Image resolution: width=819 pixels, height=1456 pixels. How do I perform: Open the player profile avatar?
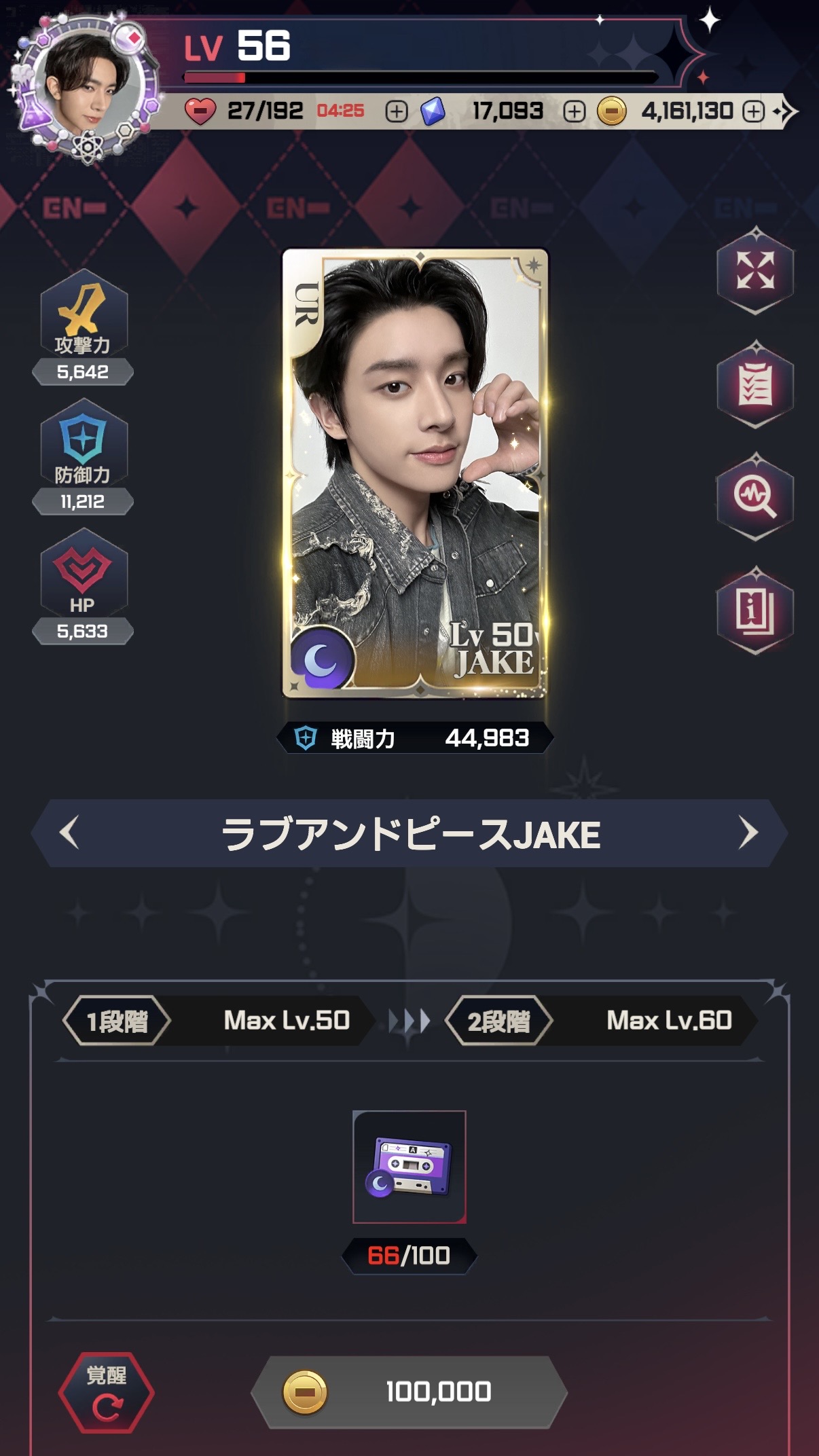86,90
